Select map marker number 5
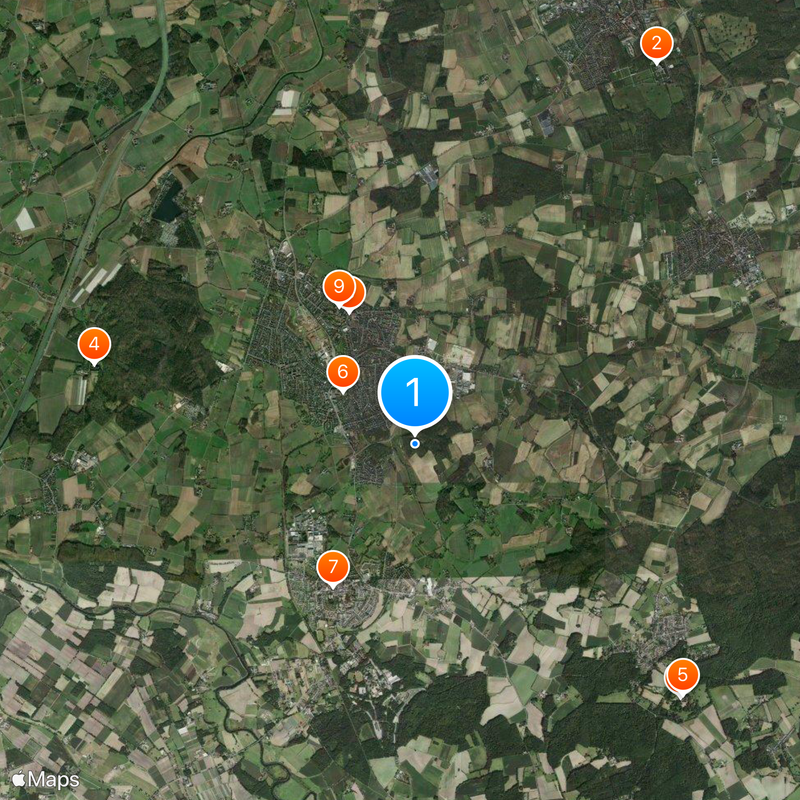The height and width of the screenshot is (800, 800). tap(683, 675)
